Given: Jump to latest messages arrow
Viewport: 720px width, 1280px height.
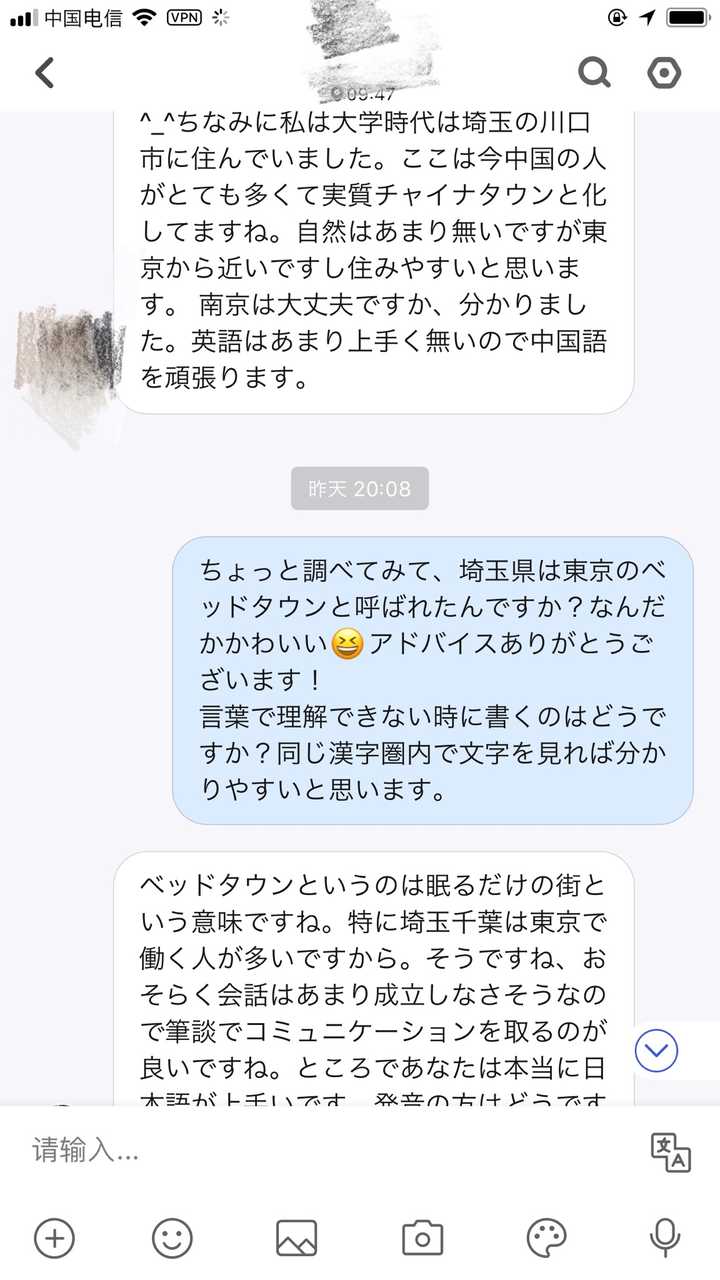Looking at the screenshot, I should [656, 1050].
